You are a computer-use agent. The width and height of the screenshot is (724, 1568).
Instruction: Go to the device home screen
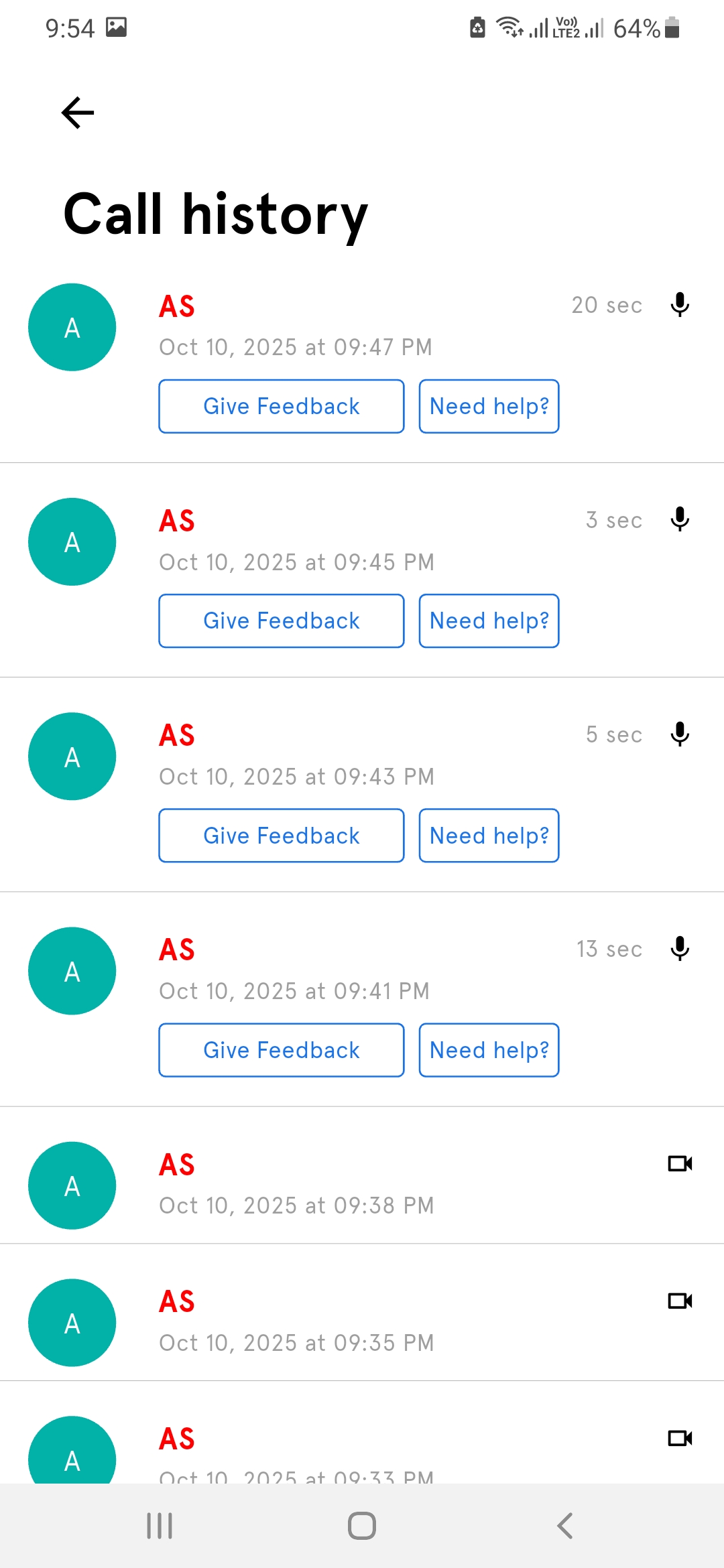click(x=362, y=1526)
